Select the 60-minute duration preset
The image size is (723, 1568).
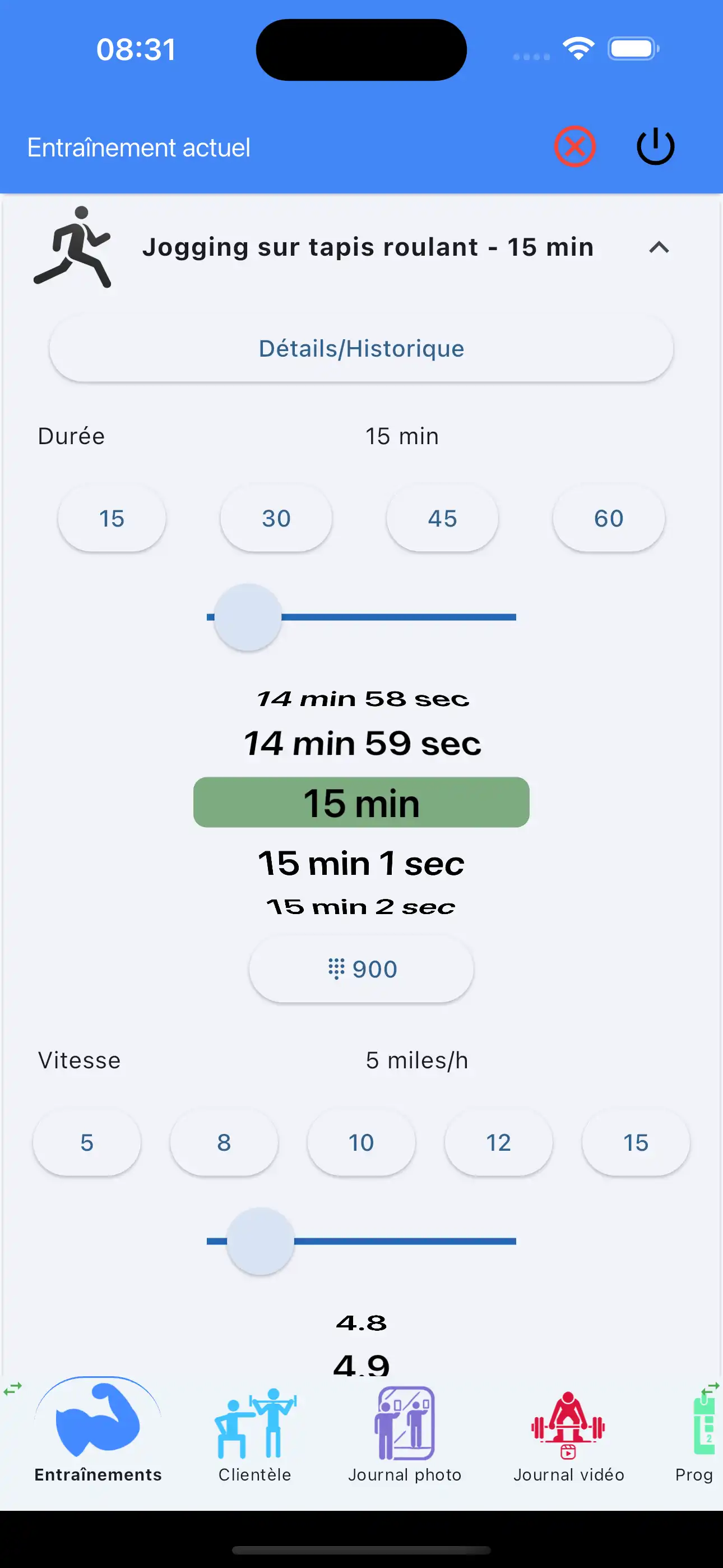[608, 518]
